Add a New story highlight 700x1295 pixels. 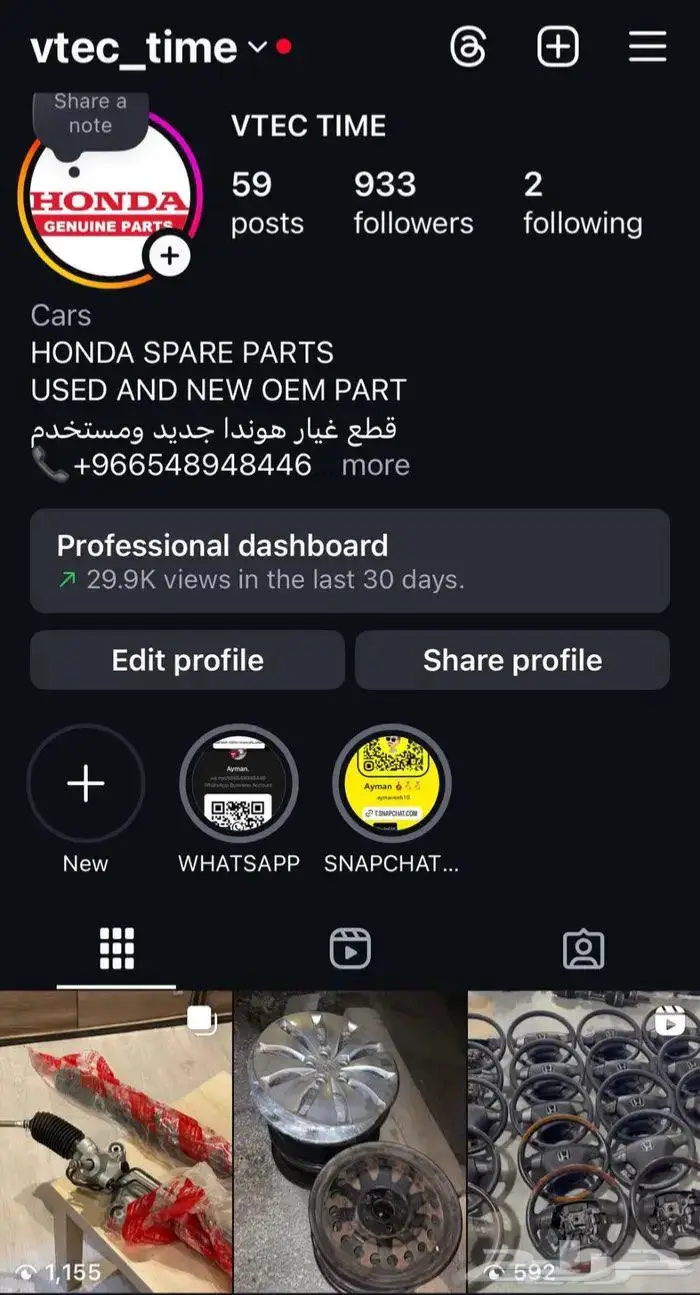86,785
